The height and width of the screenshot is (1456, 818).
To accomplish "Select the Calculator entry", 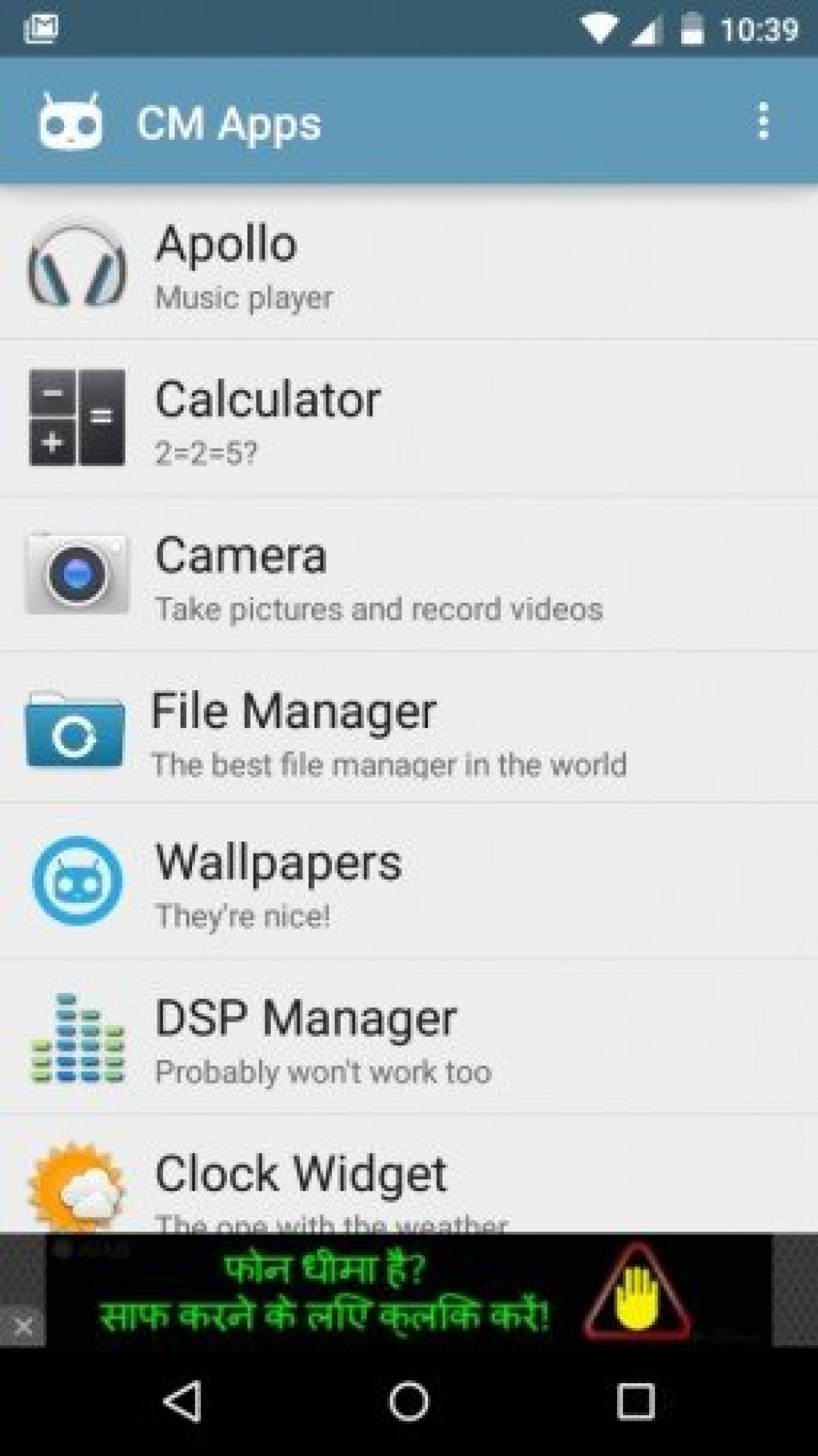I will pos(409,417).
